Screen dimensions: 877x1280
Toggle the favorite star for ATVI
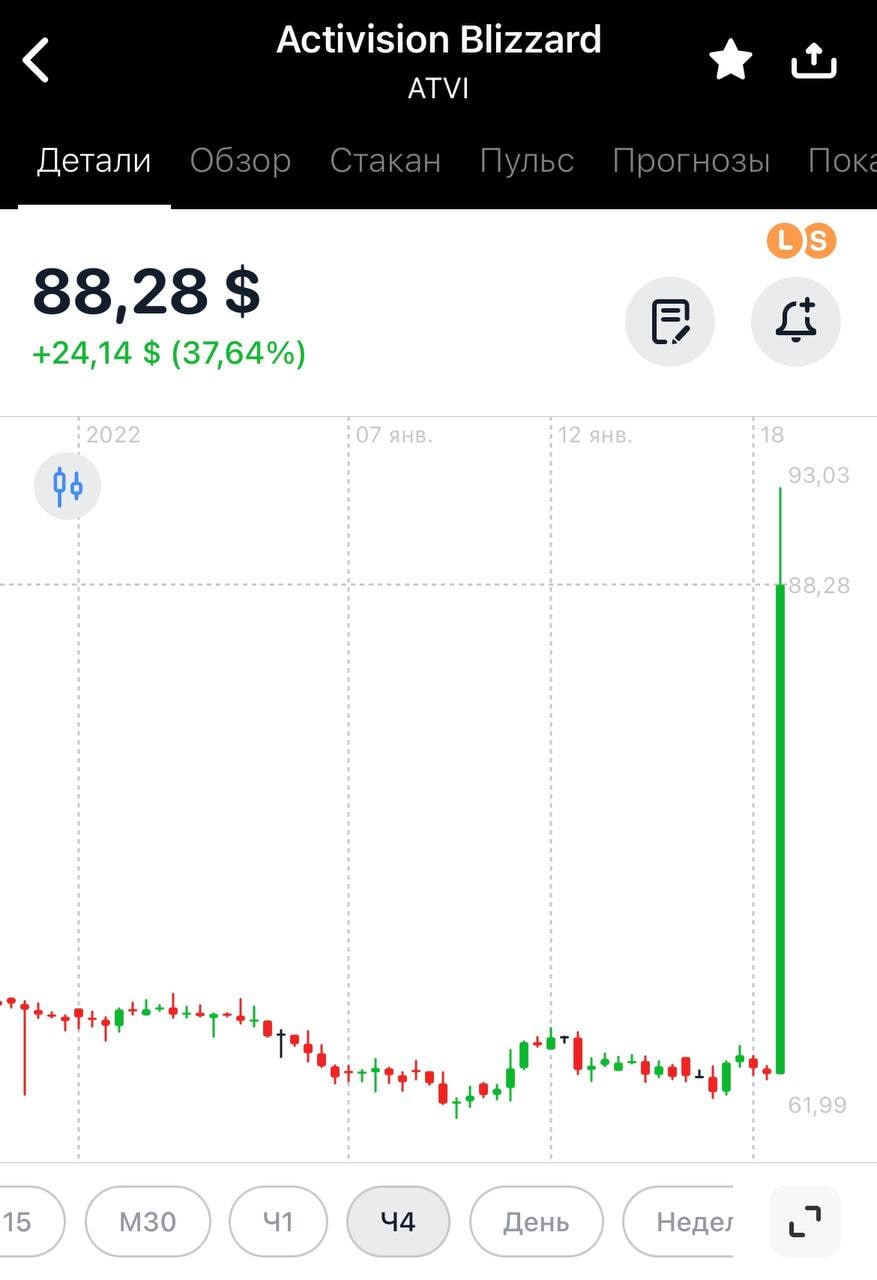[730, 62]
